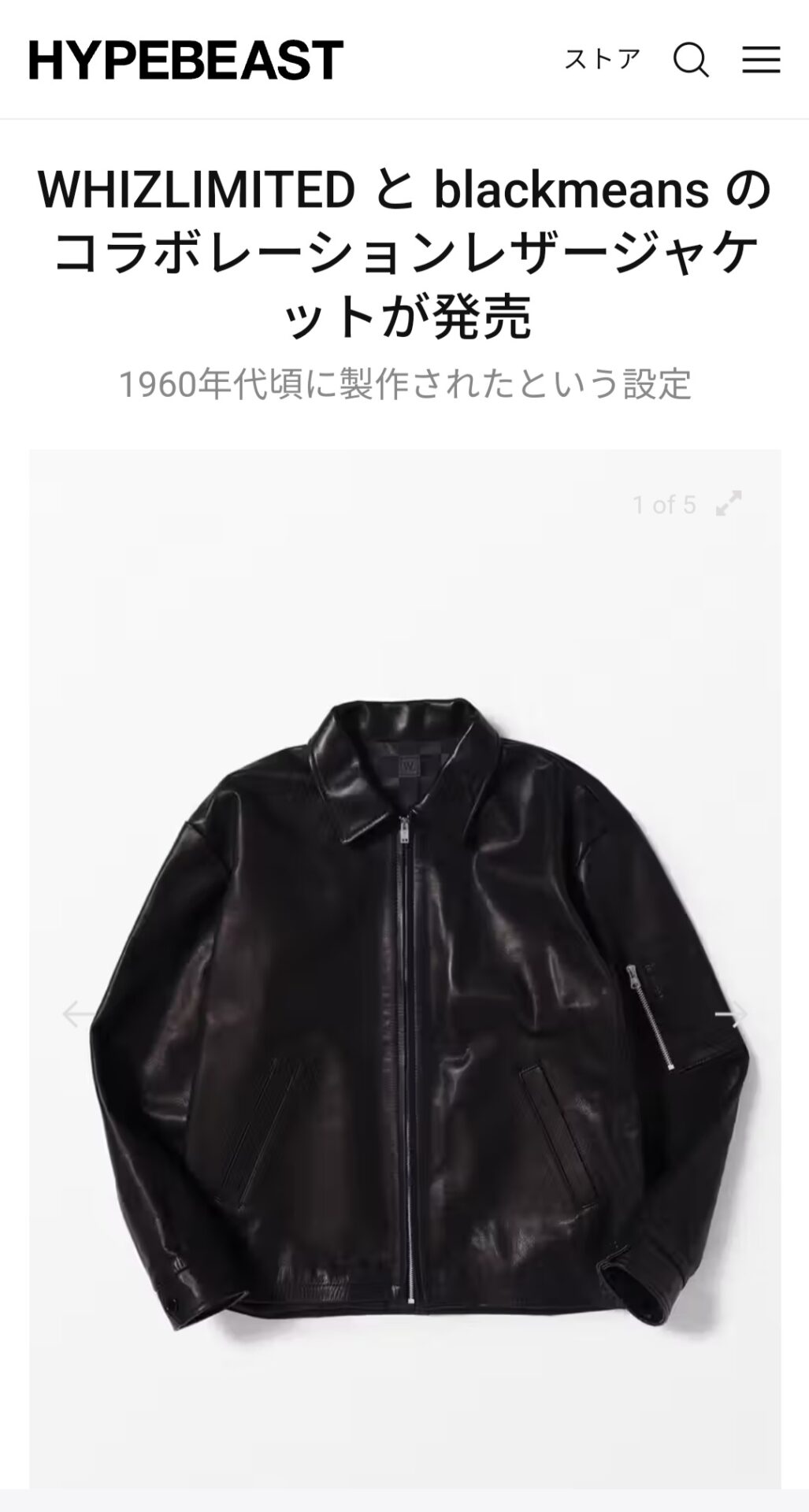Open the ストア store link

(602, 60)
